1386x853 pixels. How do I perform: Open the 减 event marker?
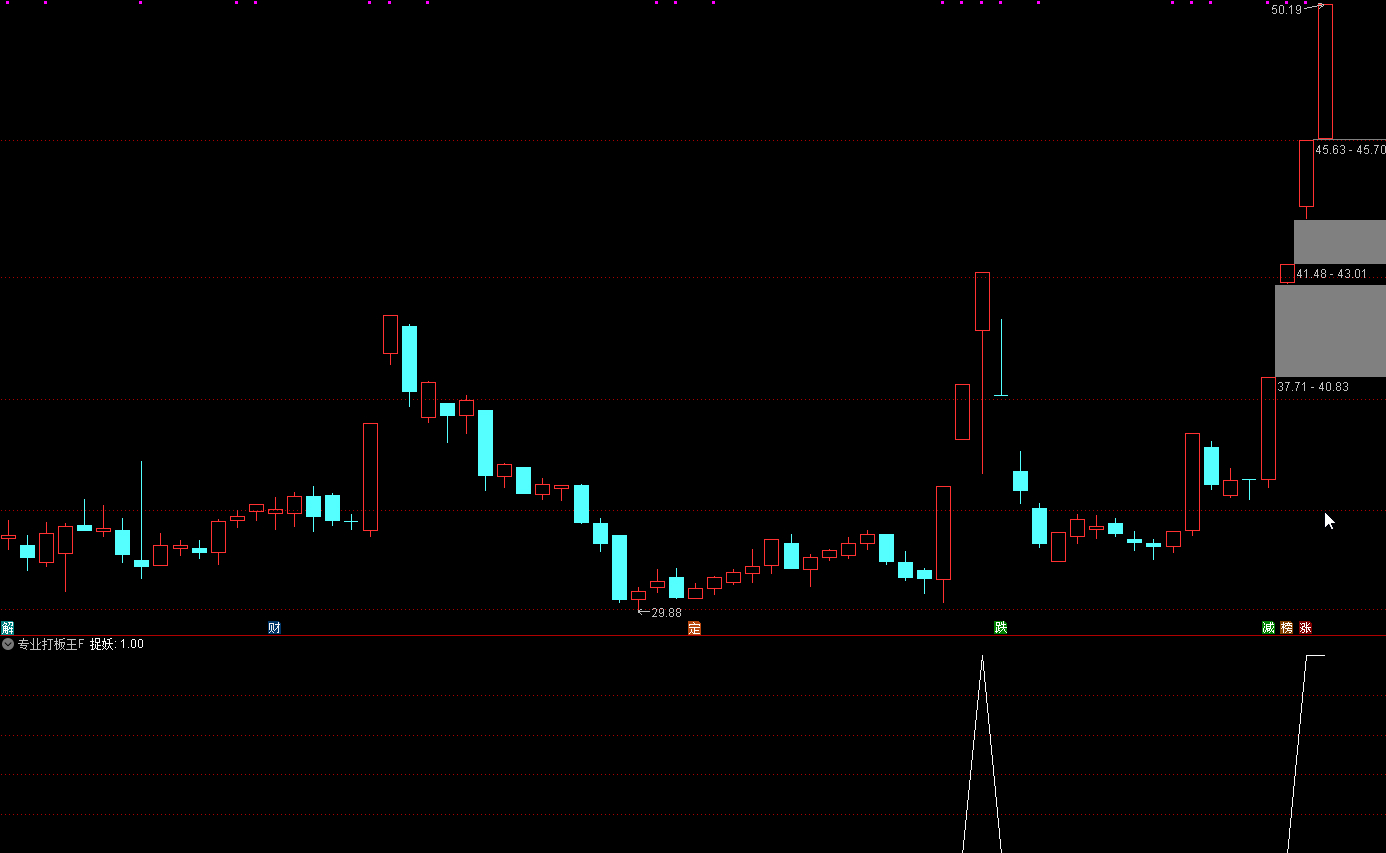[x=1268, y=628]
